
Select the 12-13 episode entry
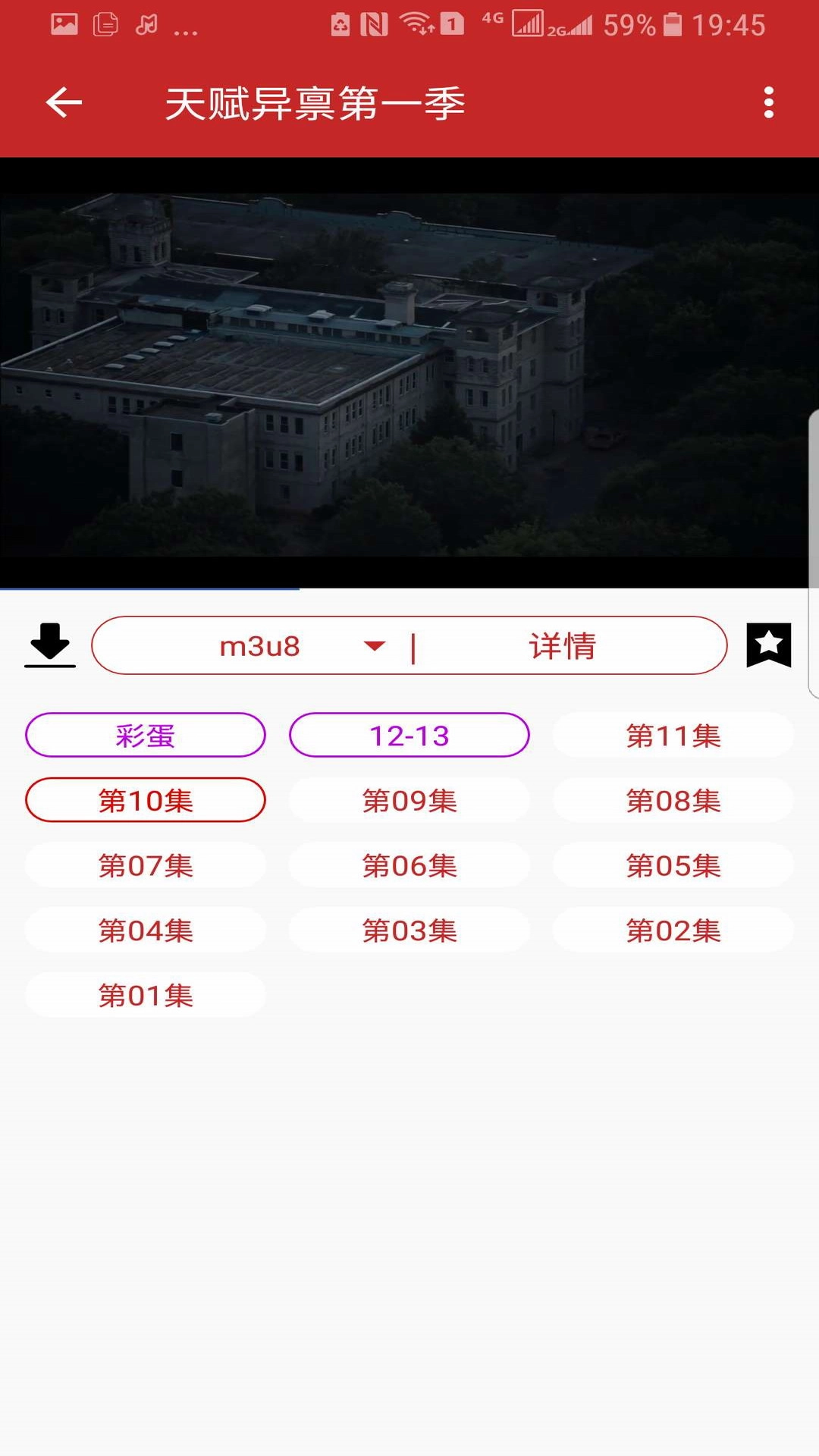pos(409,735)
